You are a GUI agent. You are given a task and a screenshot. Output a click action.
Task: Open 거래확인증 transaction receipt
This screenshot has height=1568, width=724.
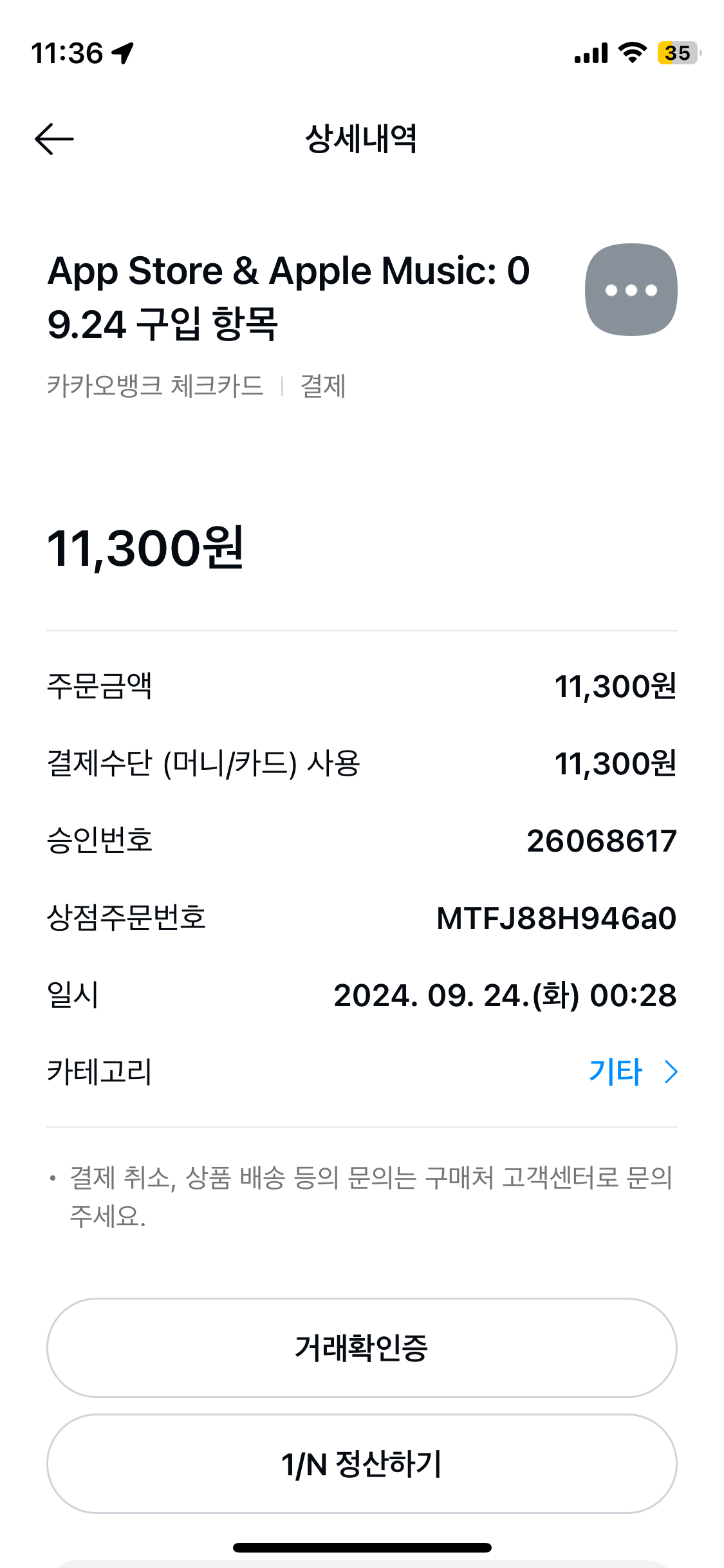362,1348
